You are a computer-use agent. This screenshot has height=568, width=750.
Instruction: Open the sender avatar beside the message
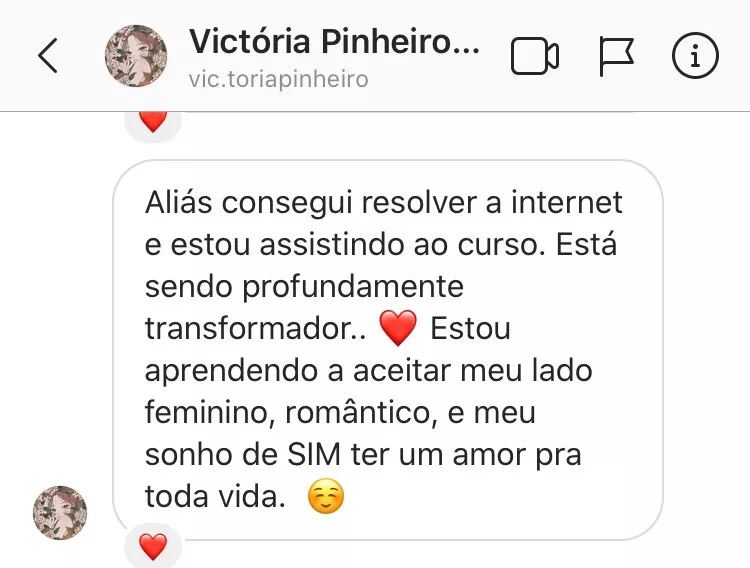(x=60, y=512)
